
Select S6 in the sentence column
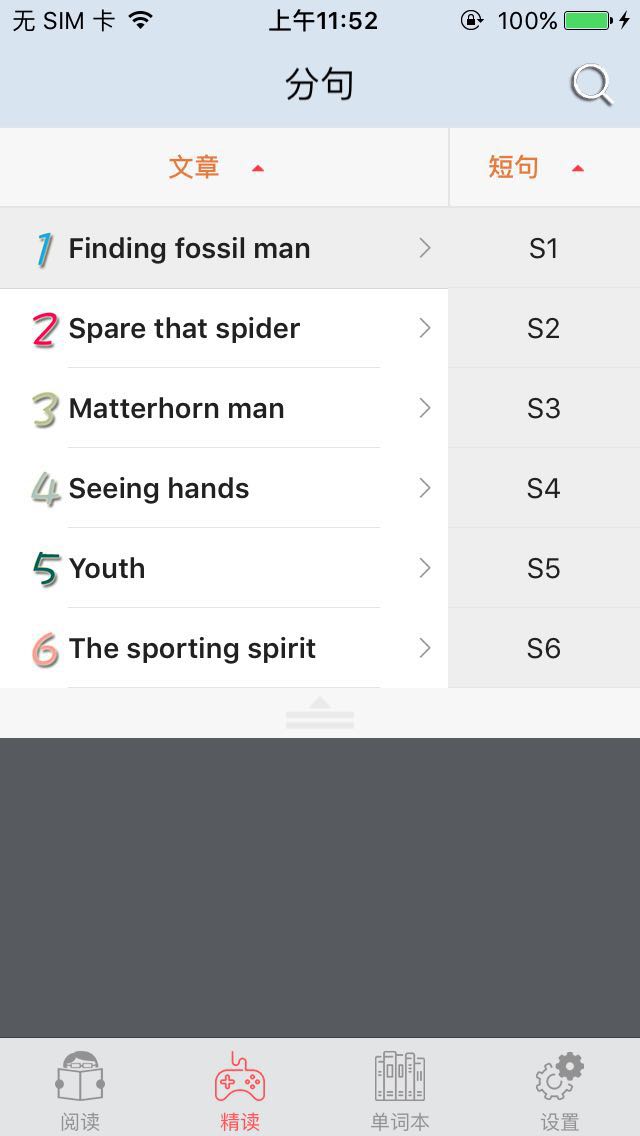coord(544,648)
